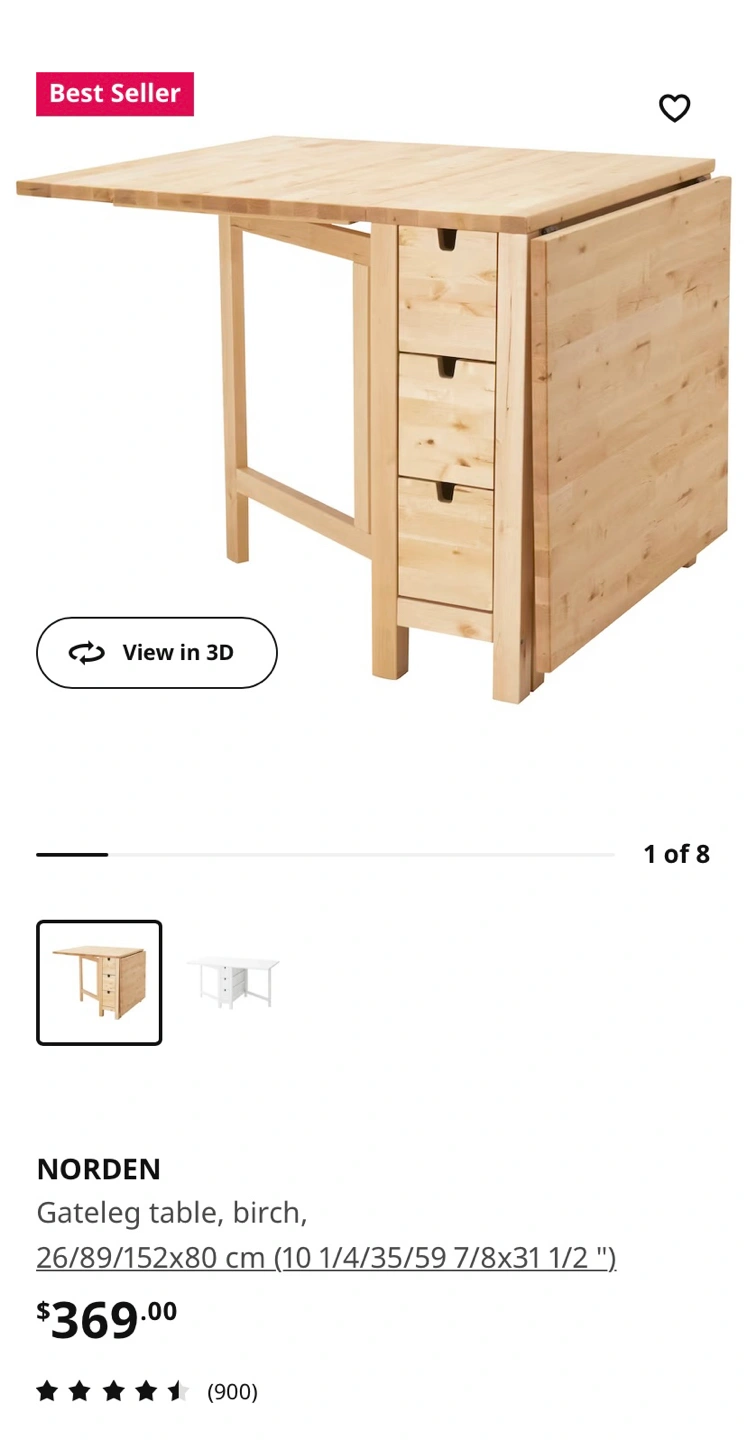Save NORDEN table to favorites
The height and width of the screenshot is (1440, 747).
675,108
